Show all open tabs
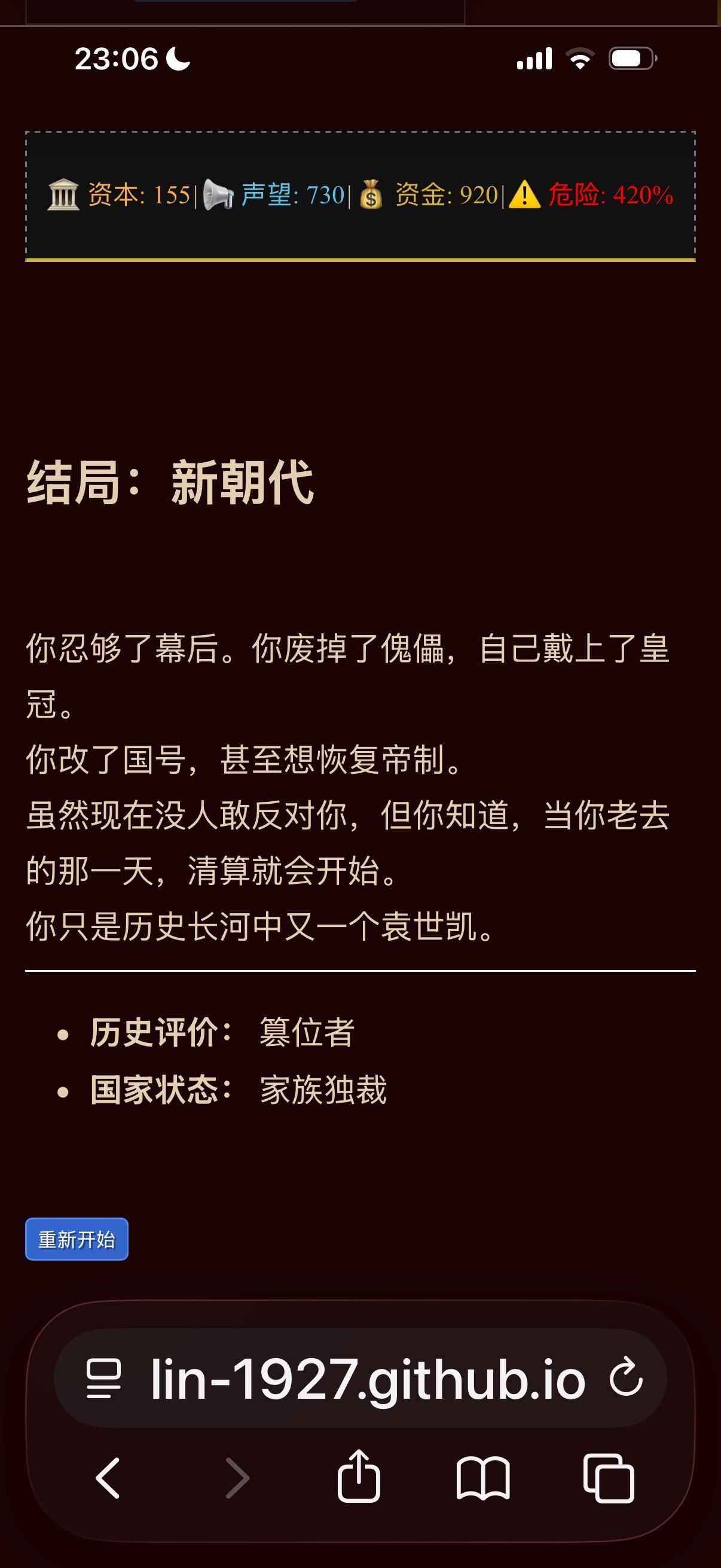Viewport: 721px width, 1568px height. (x=609, y=1478)
